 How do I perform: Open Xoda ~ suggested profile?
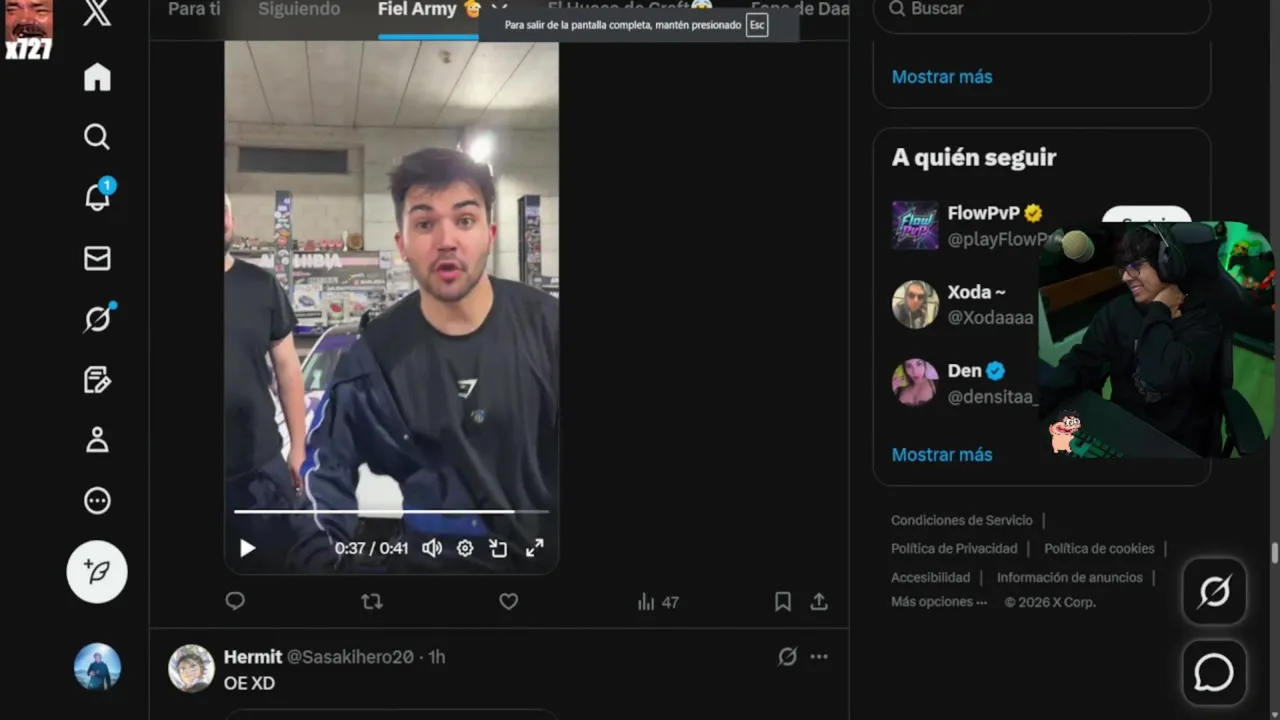(975, 292)
